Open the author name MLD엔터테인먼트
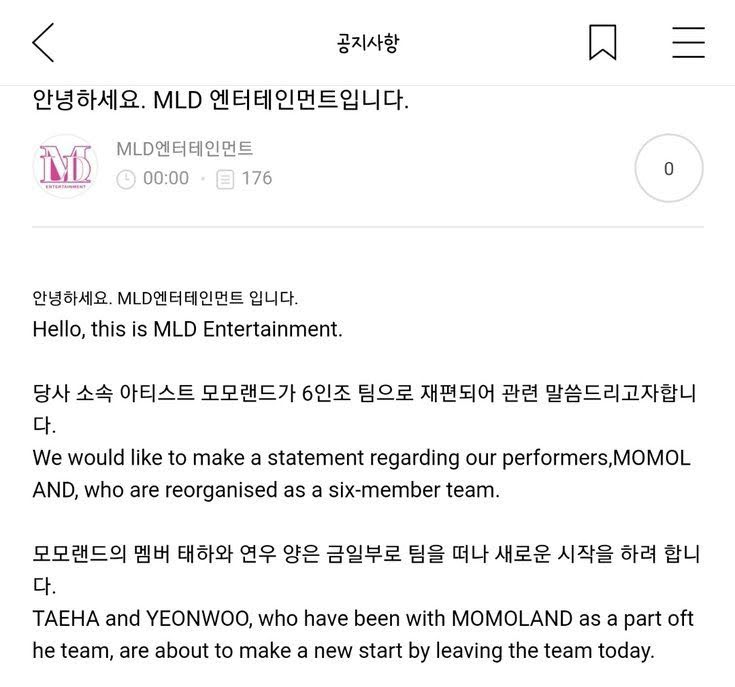 (x=184, y=150)
